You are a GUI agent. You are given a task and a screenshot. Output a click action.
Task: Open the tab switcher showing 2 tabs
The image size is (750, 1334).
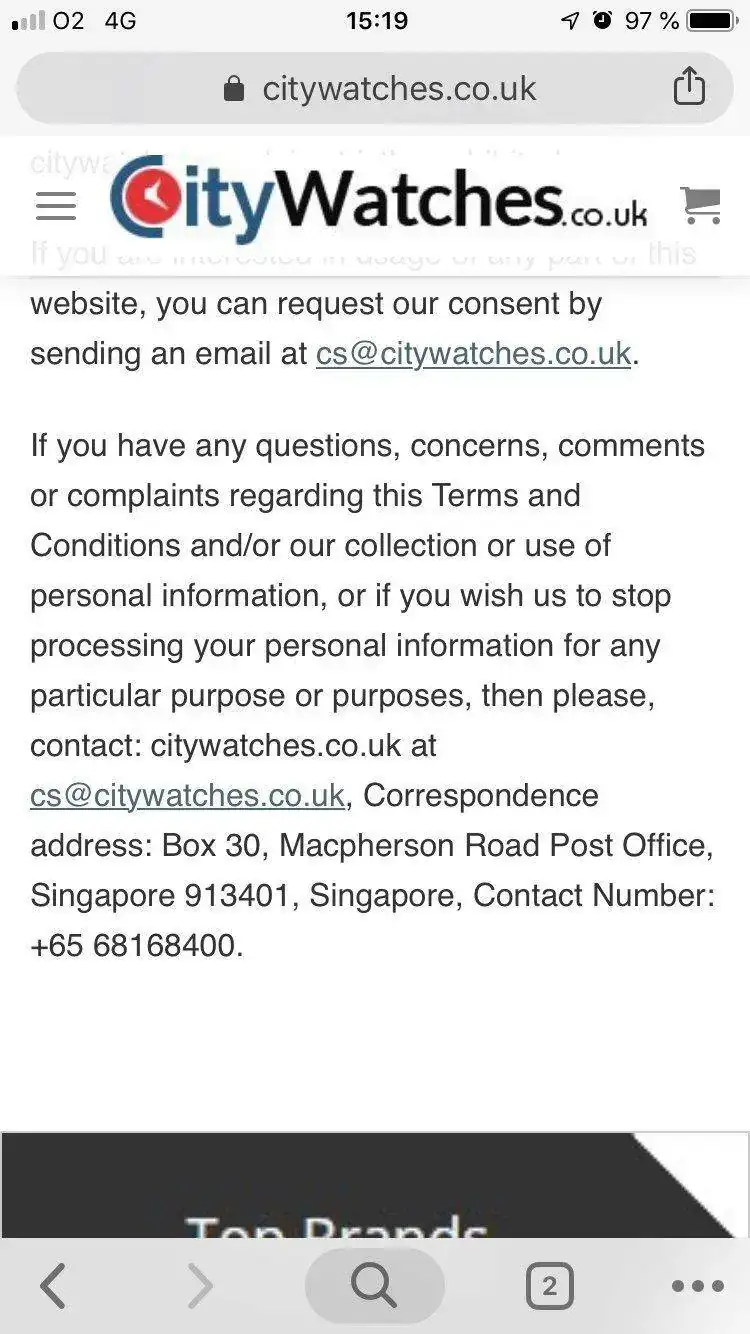(549, 1286)
